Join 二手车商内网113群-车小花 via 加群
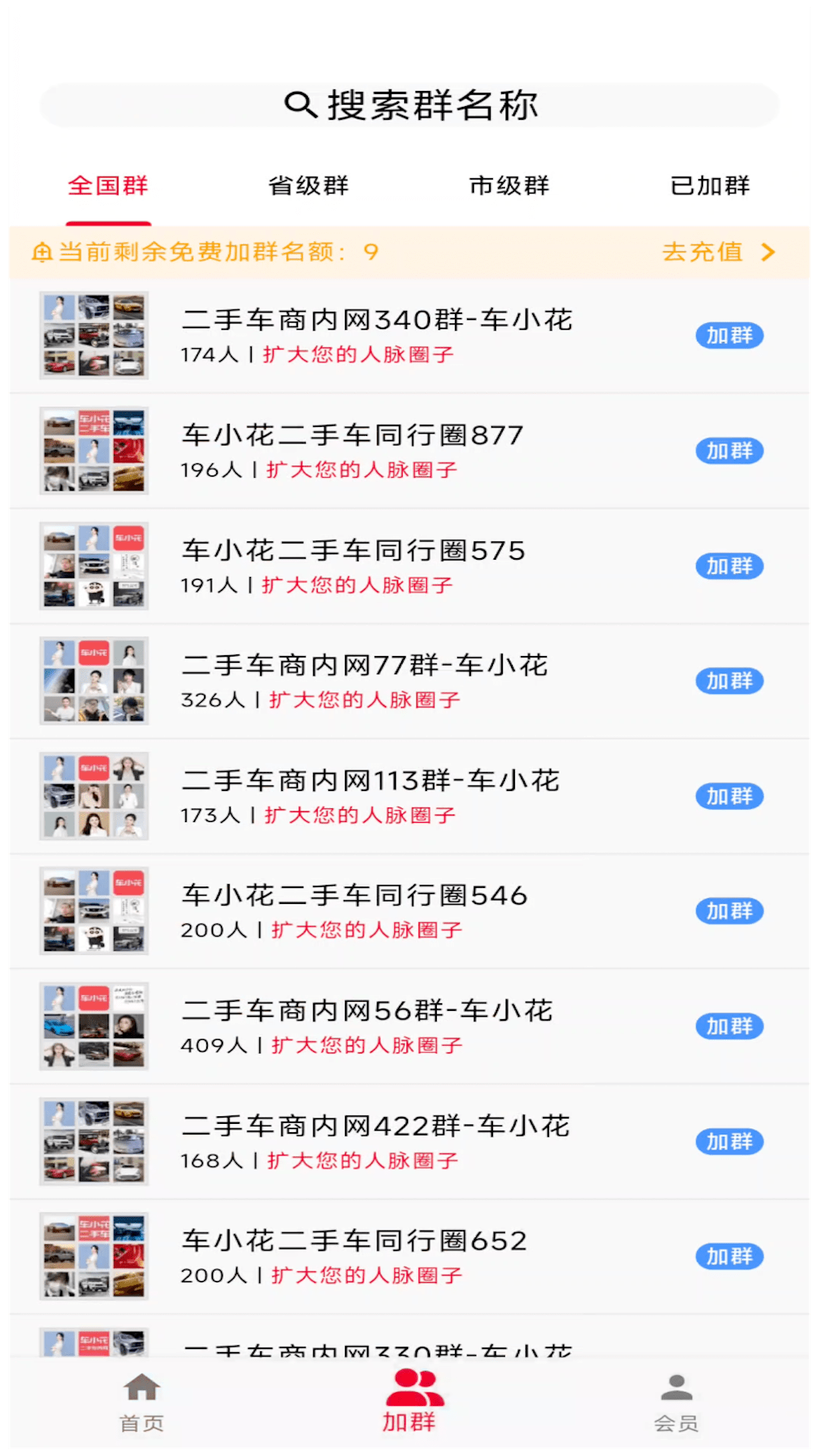This screenshot has width=819, height=1456. [x=729, y=796]
